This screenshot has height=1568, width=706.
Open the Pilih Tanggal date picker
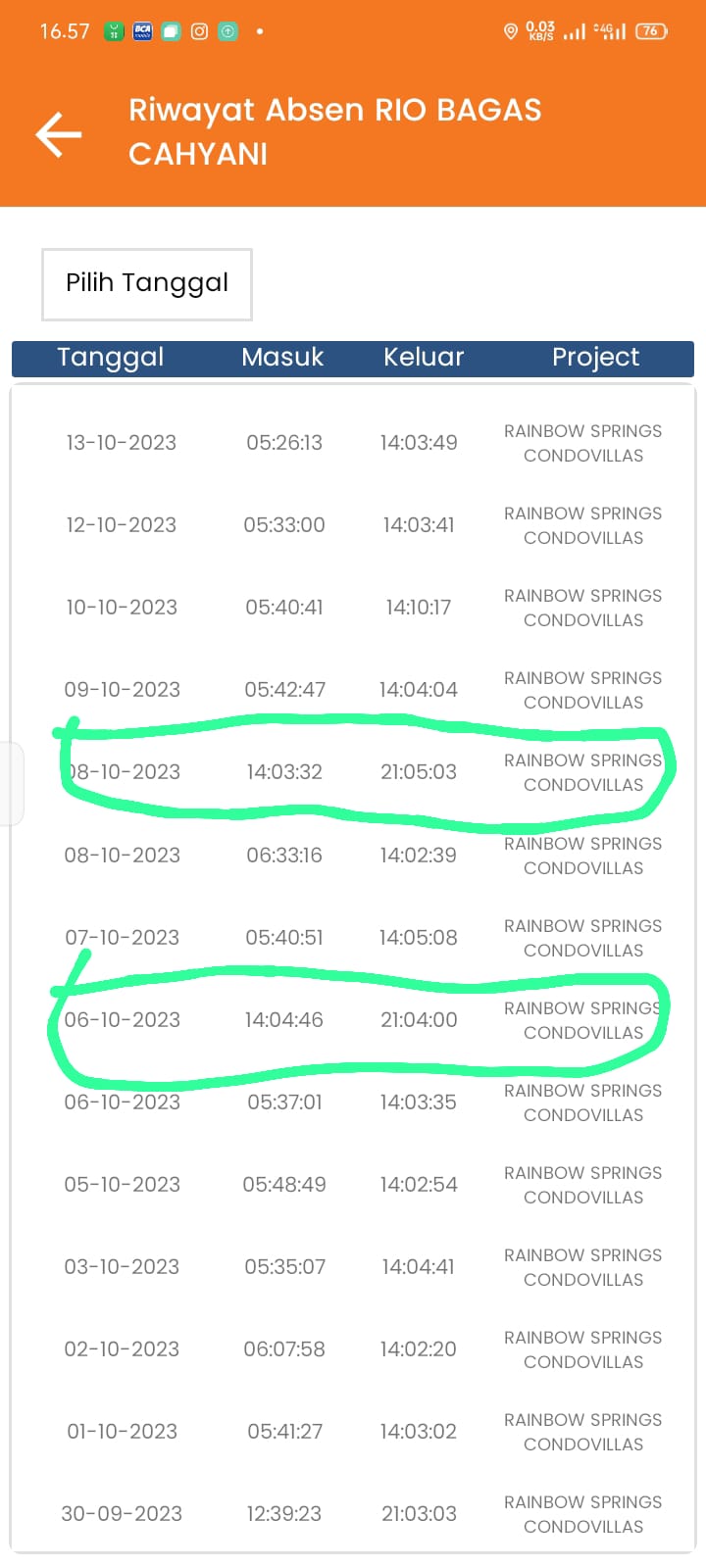click(147, 284)
